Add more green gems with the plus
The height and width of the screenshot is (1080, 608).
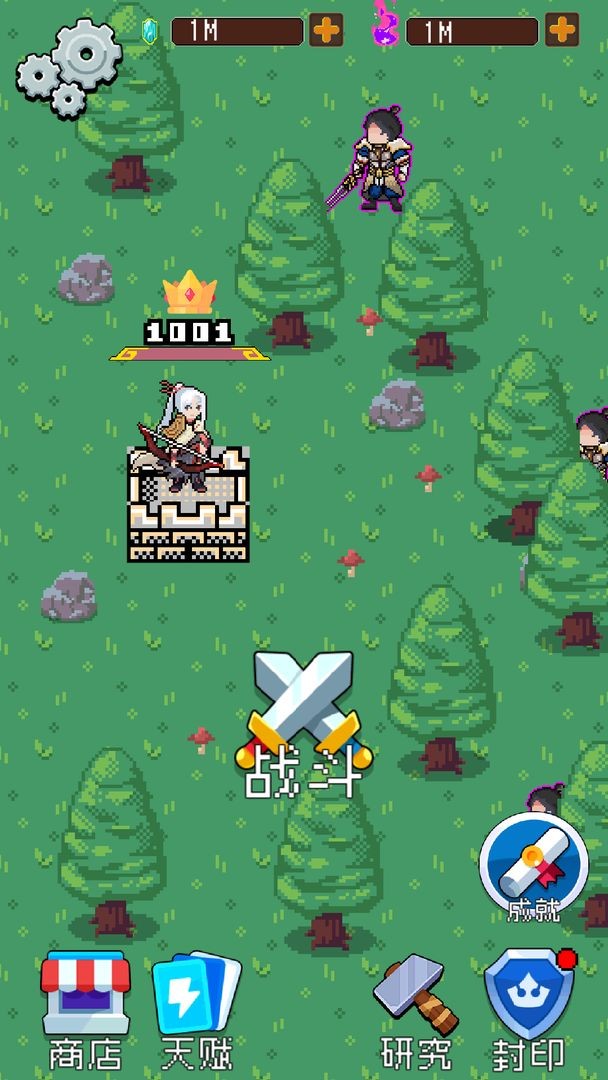pyautogui.click(x=326, y=31)
